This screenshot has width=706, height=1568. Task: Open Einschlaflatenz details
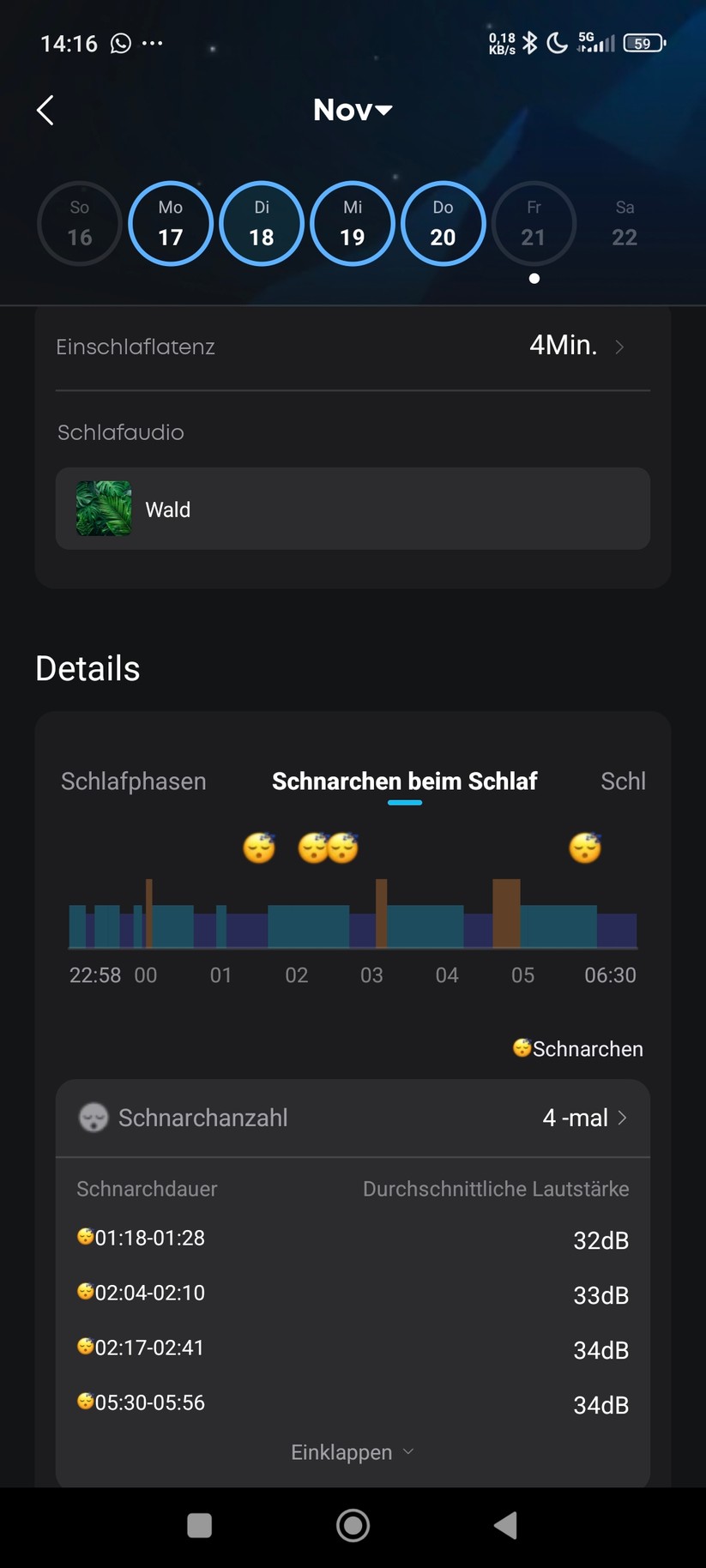coord(353,346)
